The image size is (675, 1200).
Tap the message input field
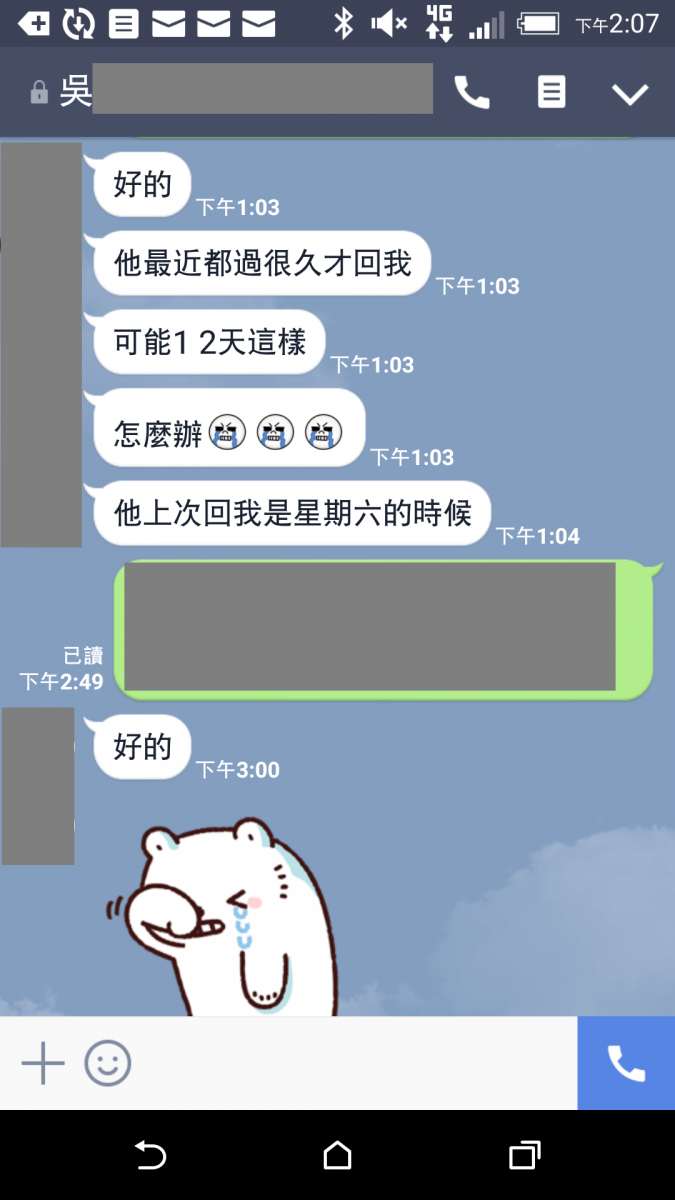(x=350, y=1063)
